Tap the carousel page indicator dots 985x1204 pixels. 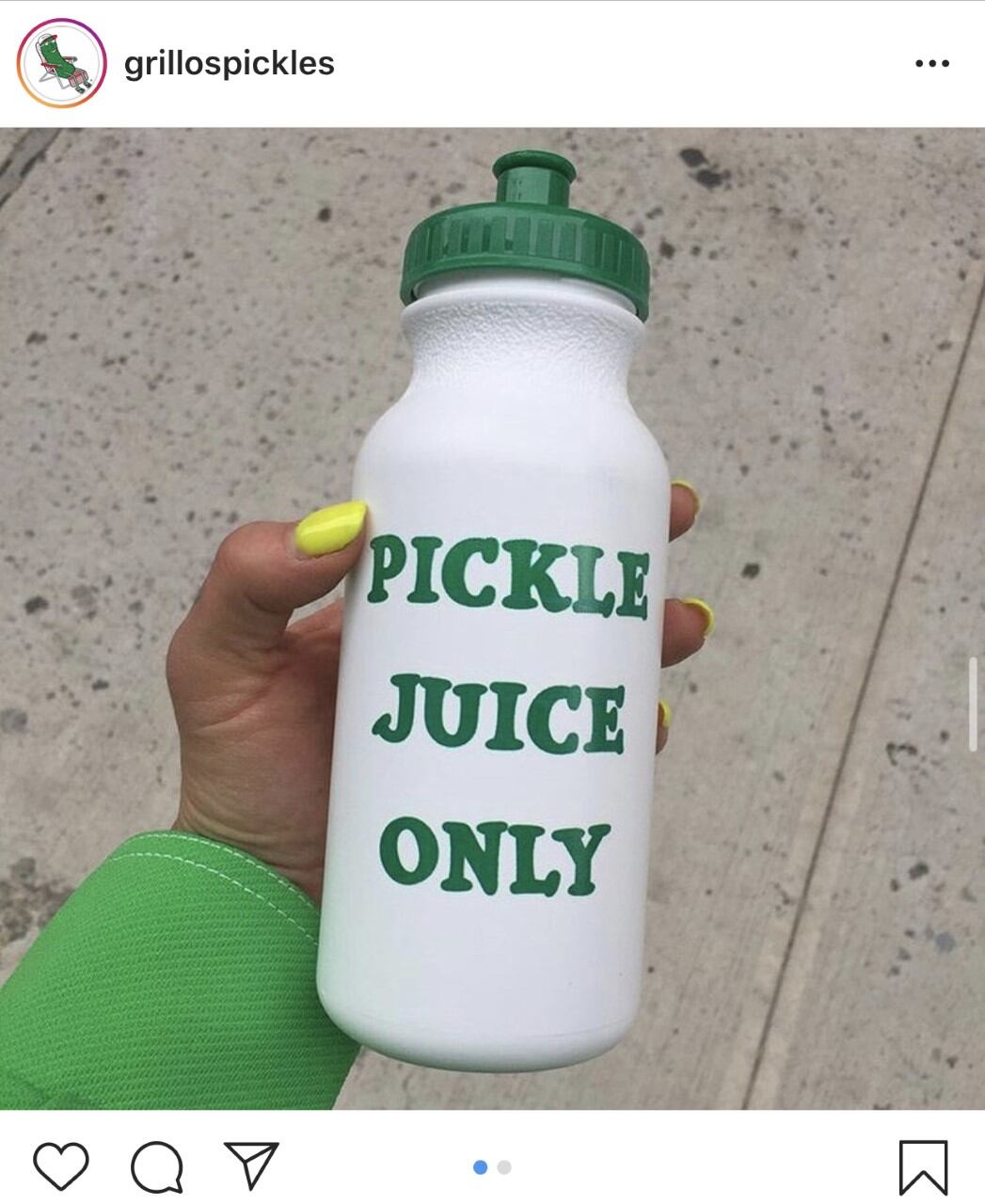(492, 1167)
